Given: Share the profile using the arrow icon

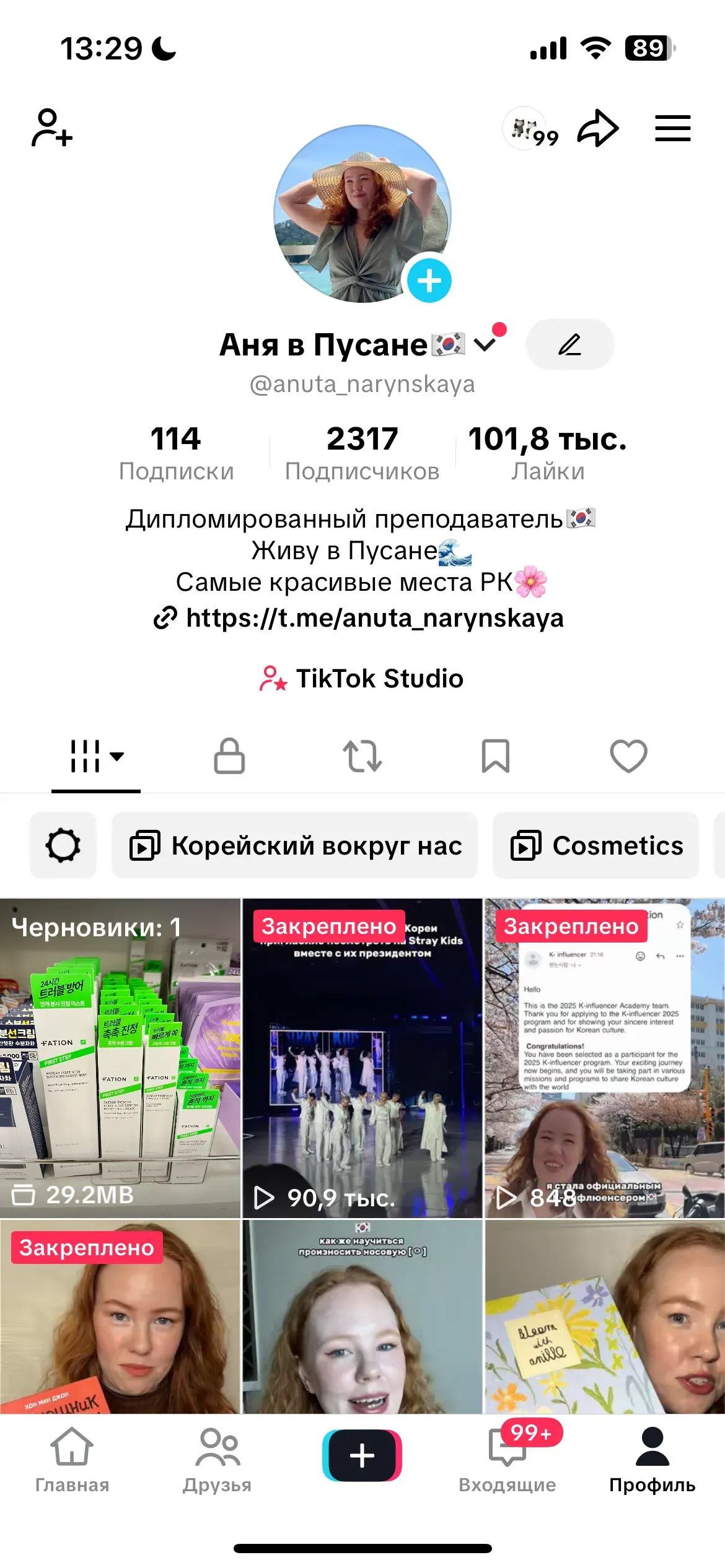Looking at the screenshot, I should click(x=598, y=128).
